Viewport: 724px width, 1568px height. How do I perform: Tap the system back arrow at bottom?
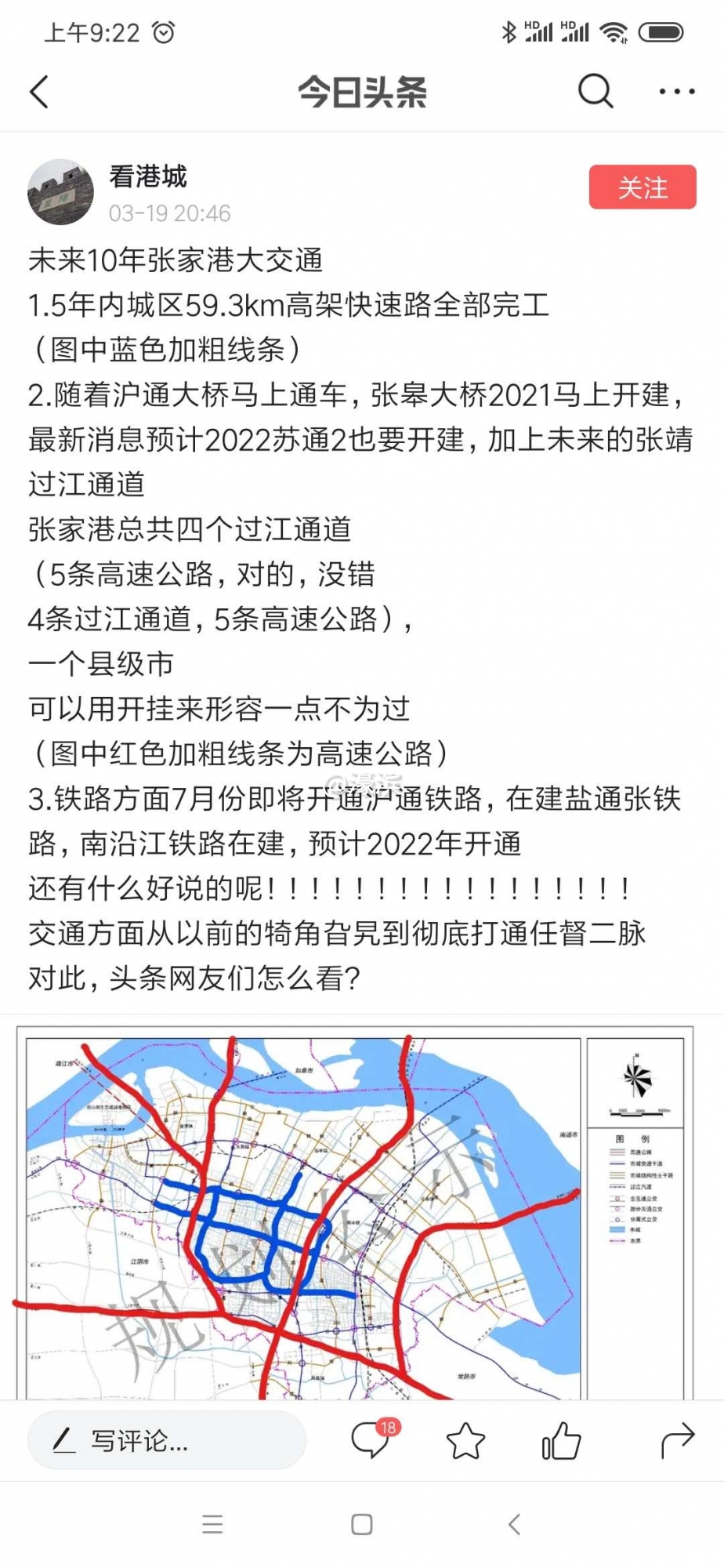[x=513, y=1523]
